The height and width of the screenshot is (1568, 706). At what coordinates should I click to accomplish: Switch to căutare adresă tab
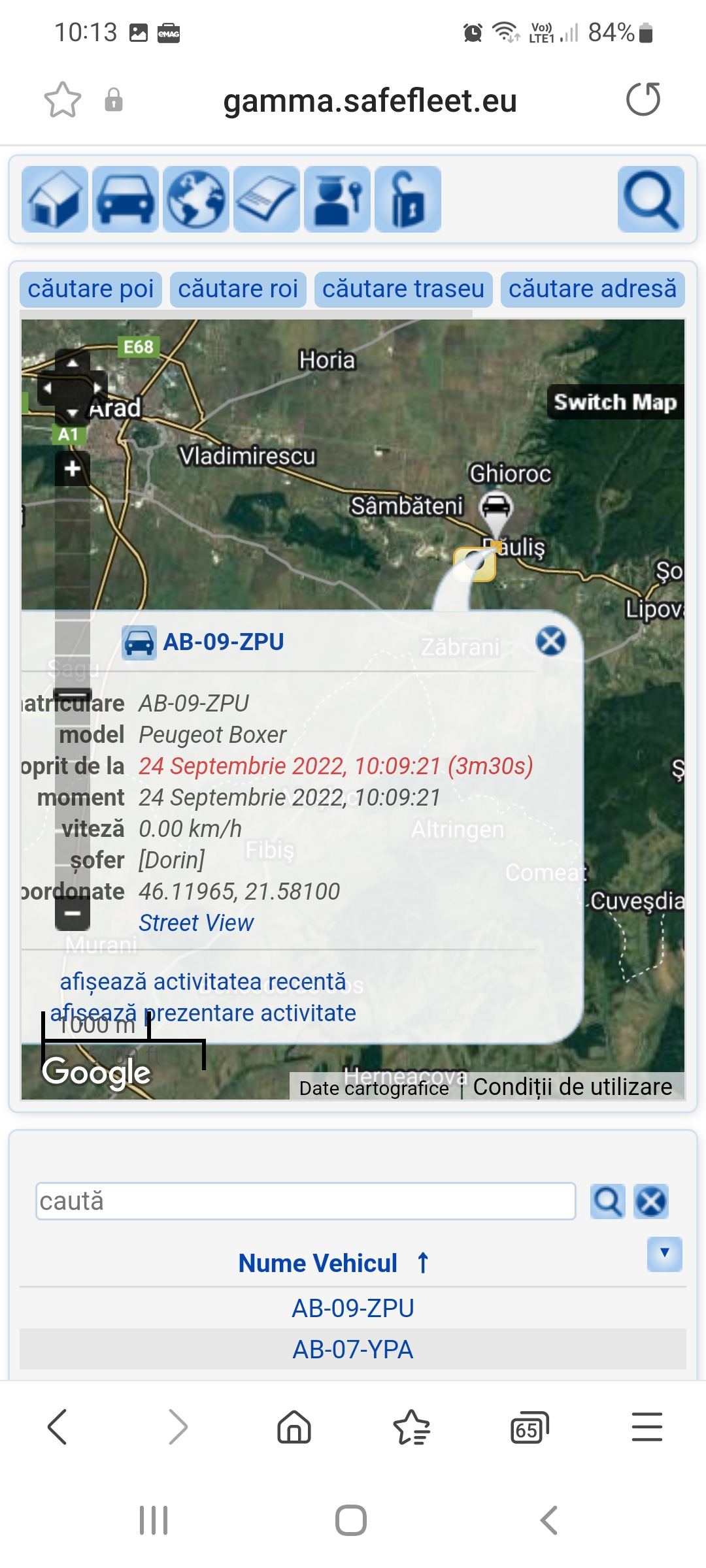coord(592,289)
